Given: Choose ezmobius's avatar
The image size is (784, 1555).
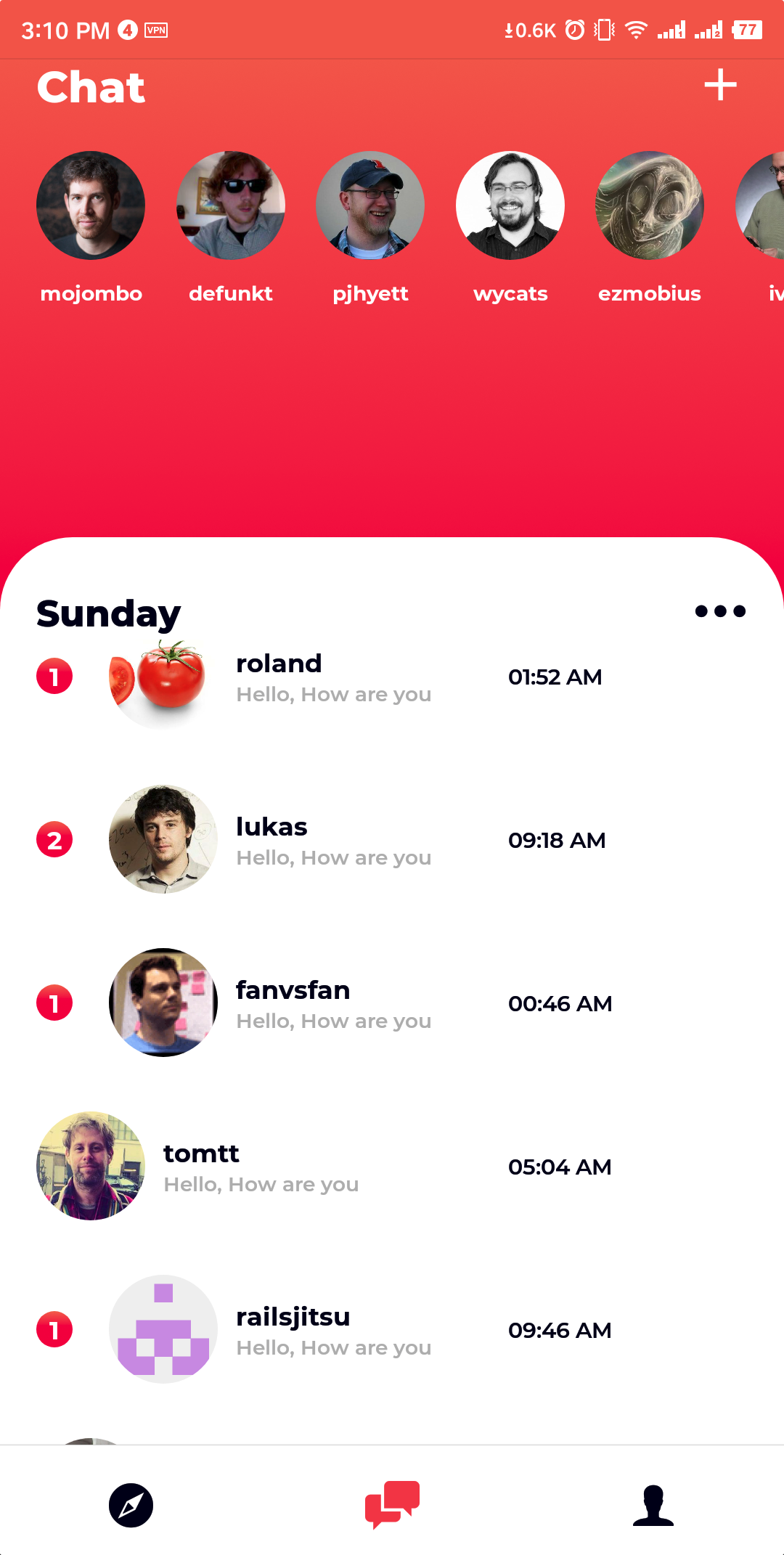Looking at the screenshot, I should point(650,205).
